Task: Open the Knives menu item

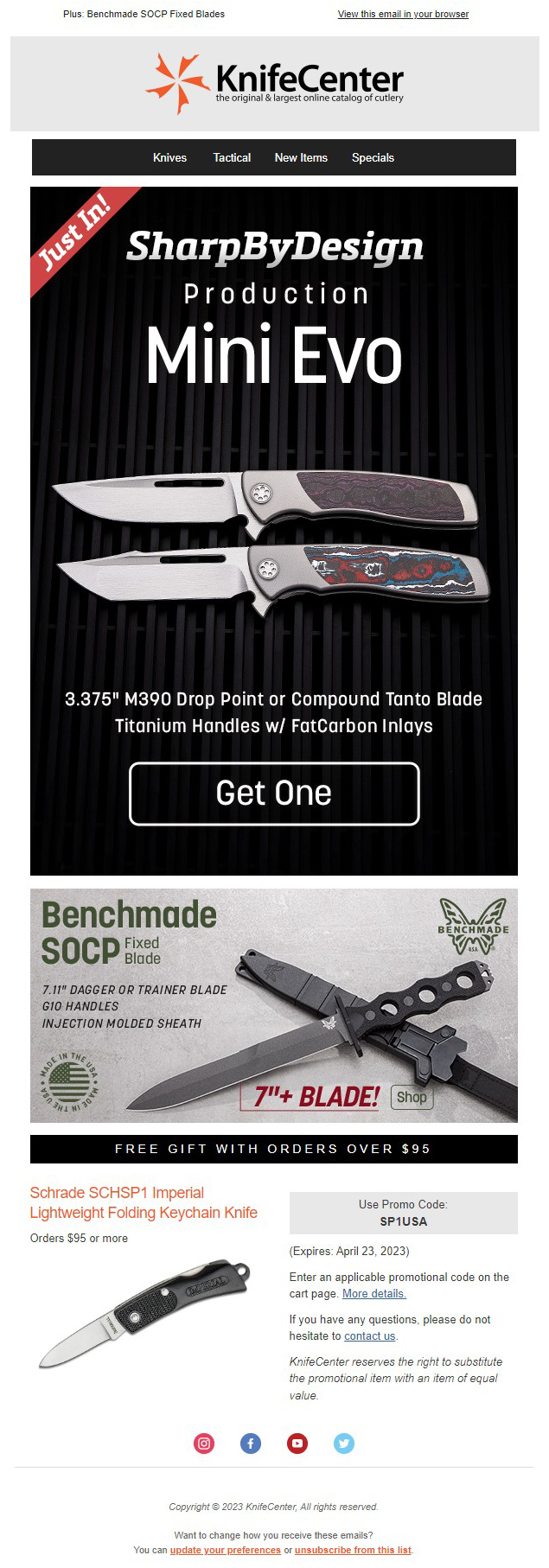Action: [x=169, y=157]
